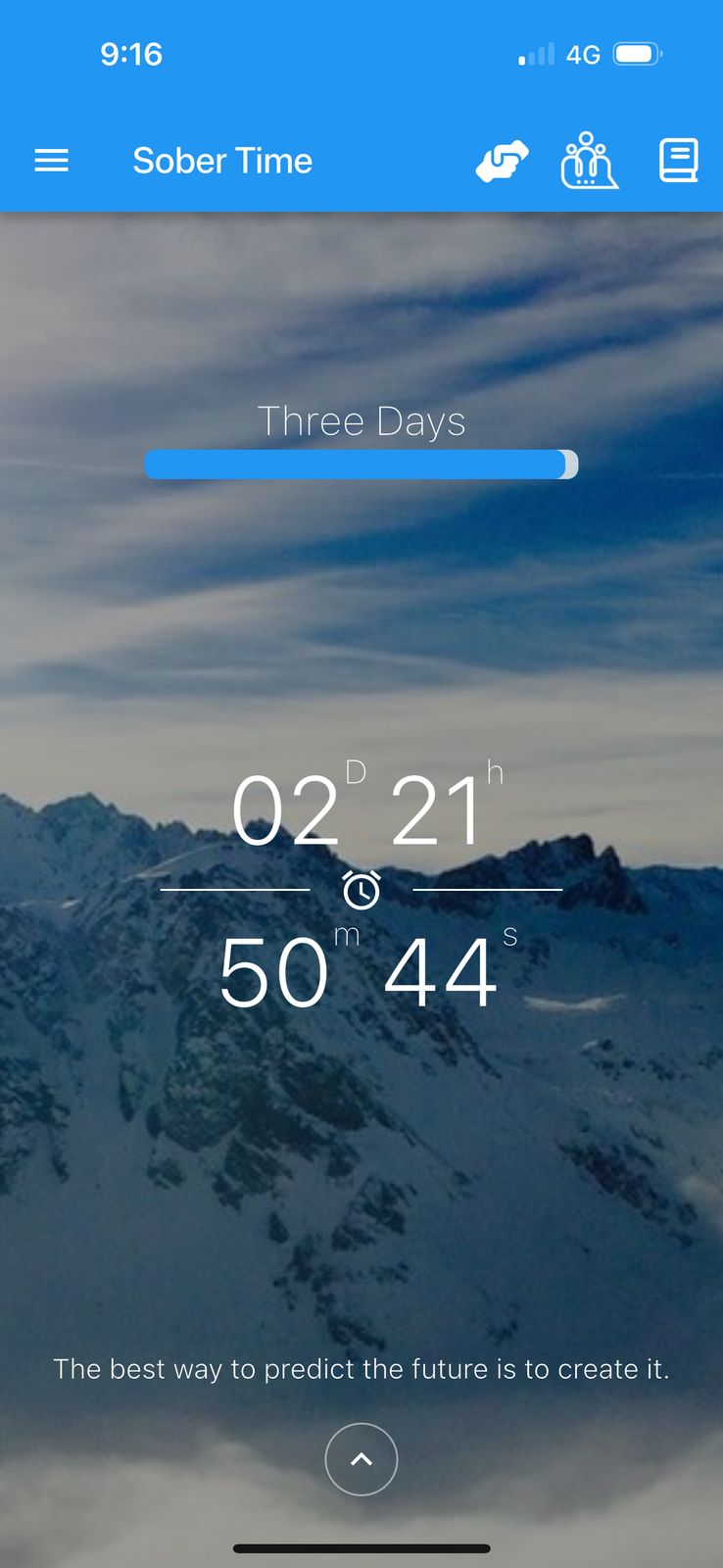
Task: Open the journal book icon
Action: pos(678,161)
